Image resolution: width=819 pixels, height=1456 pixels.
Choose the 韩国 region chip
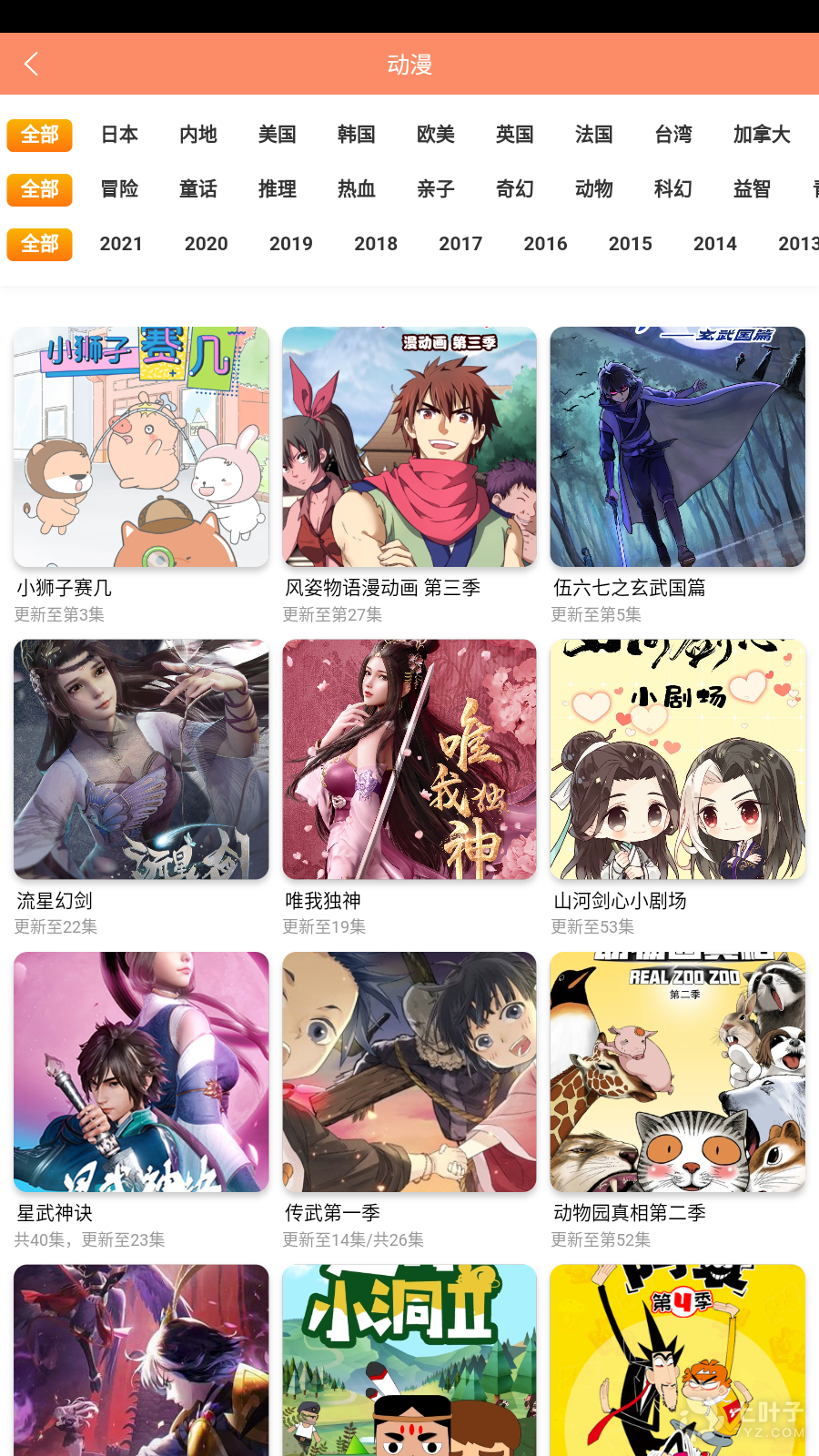tap(357, 135)
